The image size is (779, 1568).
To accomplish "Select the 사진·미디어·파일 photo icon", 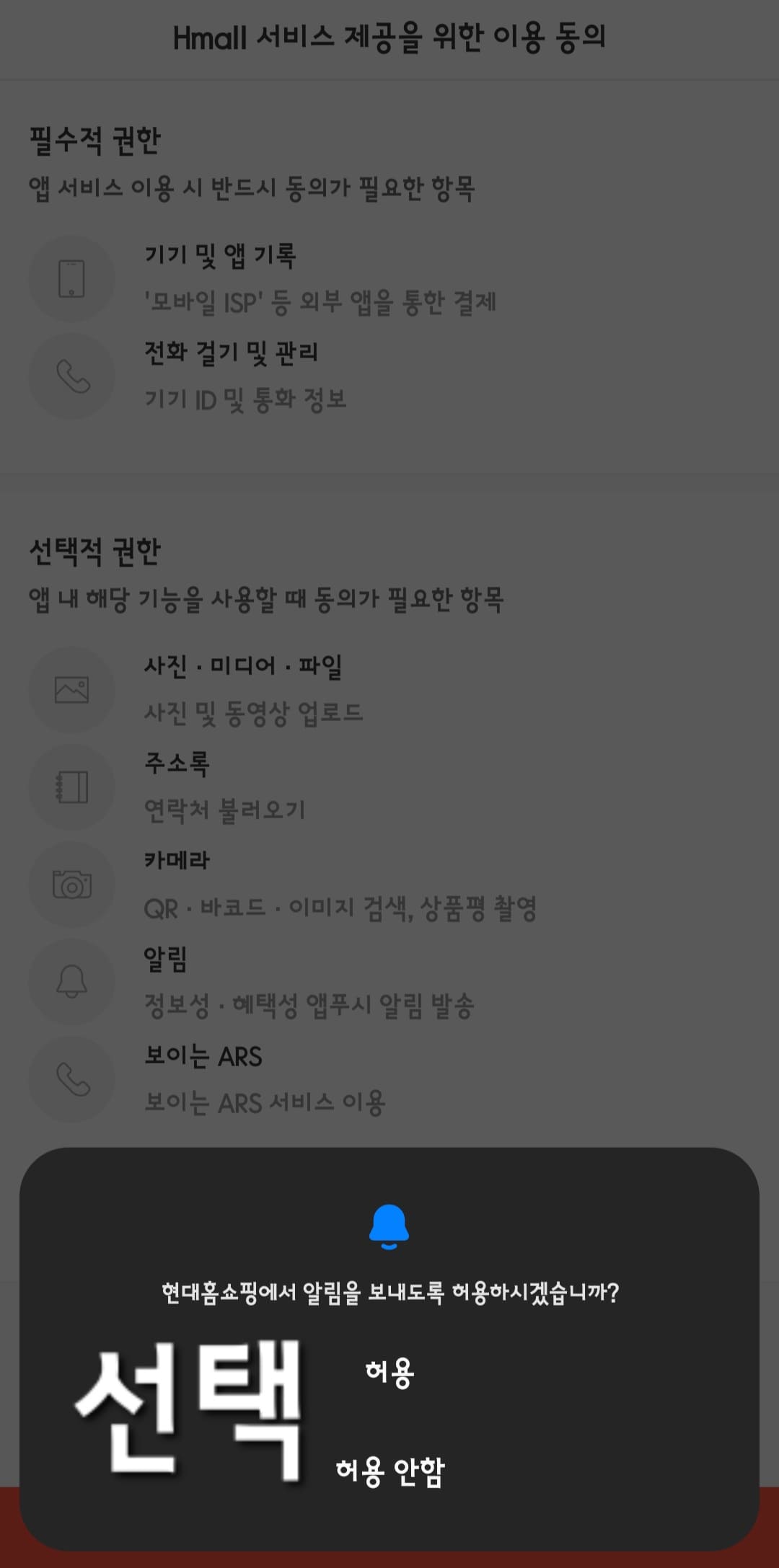I will [71, 689].
